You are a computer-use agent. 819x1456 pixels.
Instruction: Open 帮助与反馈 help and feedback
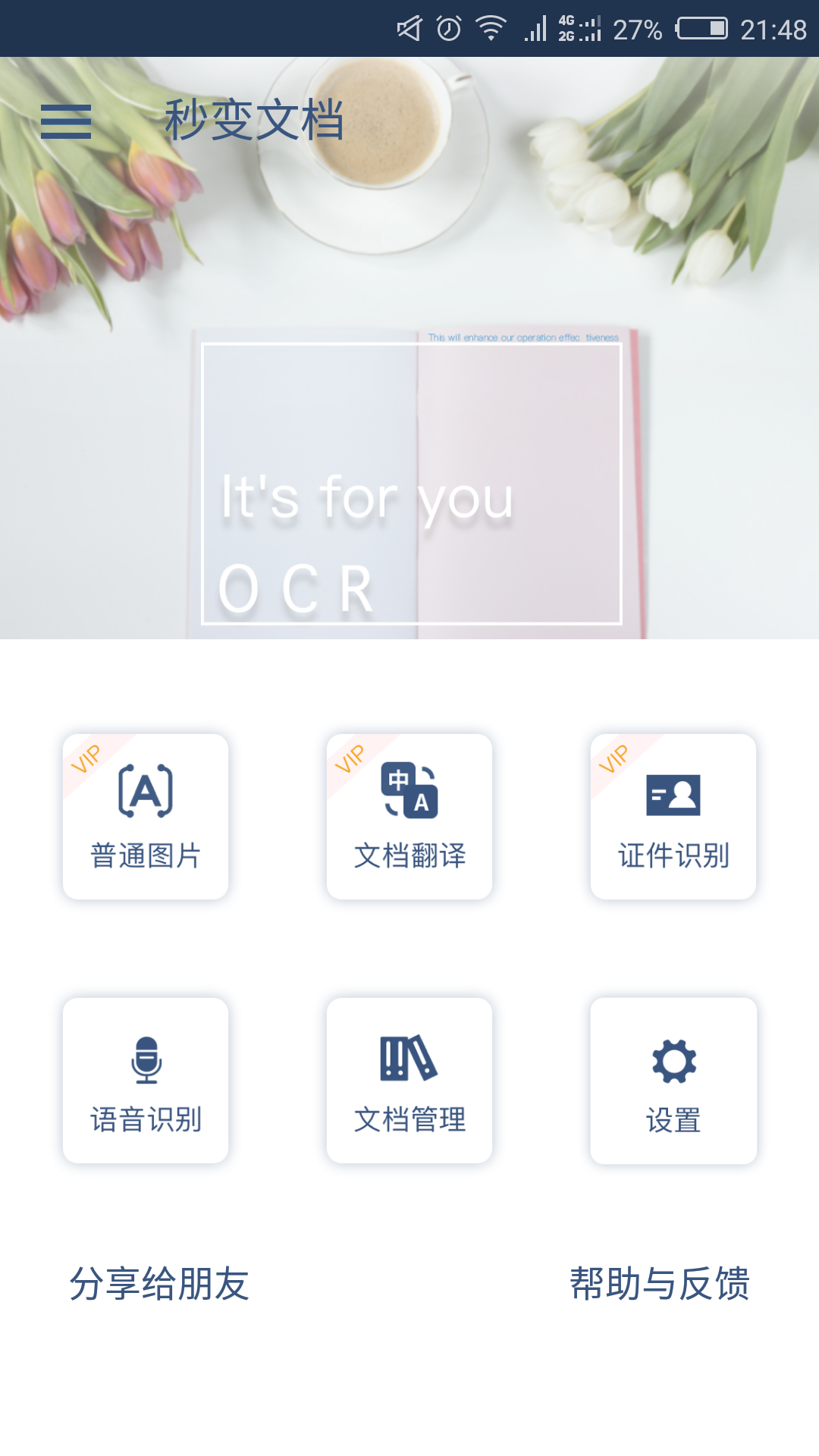coord(660,1284)
